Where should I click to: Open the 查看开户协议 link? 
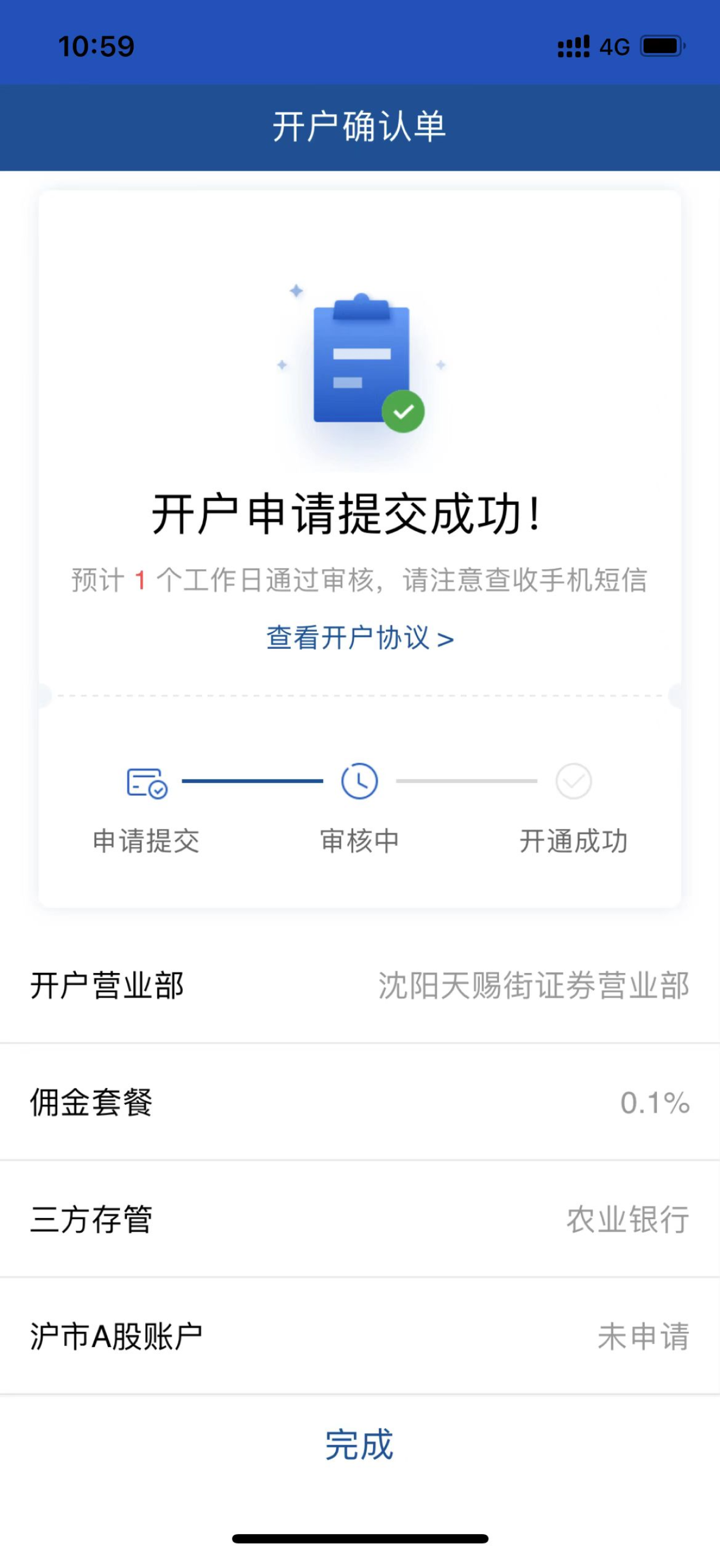(360, 638)
